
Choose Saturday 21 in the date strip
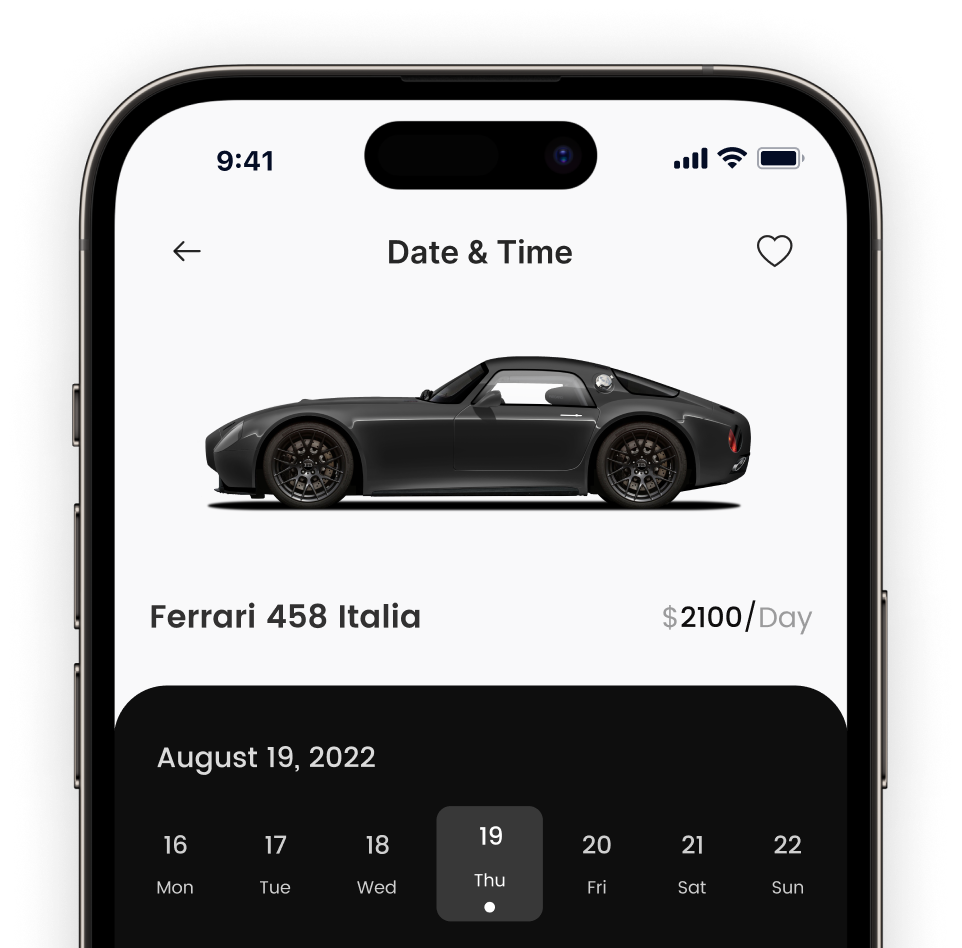pyautogui.click(x=692, y=864)
